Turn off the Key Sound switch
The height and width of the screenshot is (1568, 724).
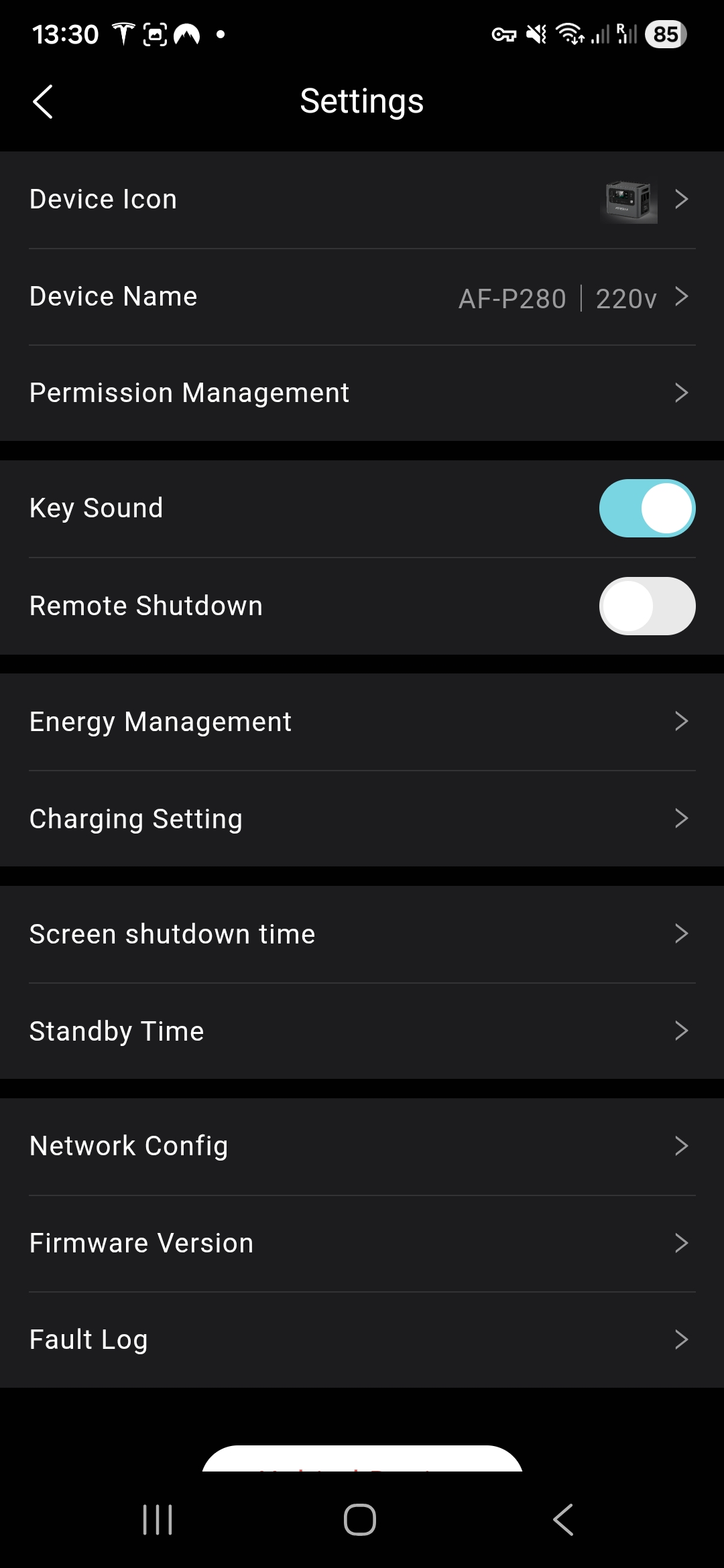click(x=646, y=509)
